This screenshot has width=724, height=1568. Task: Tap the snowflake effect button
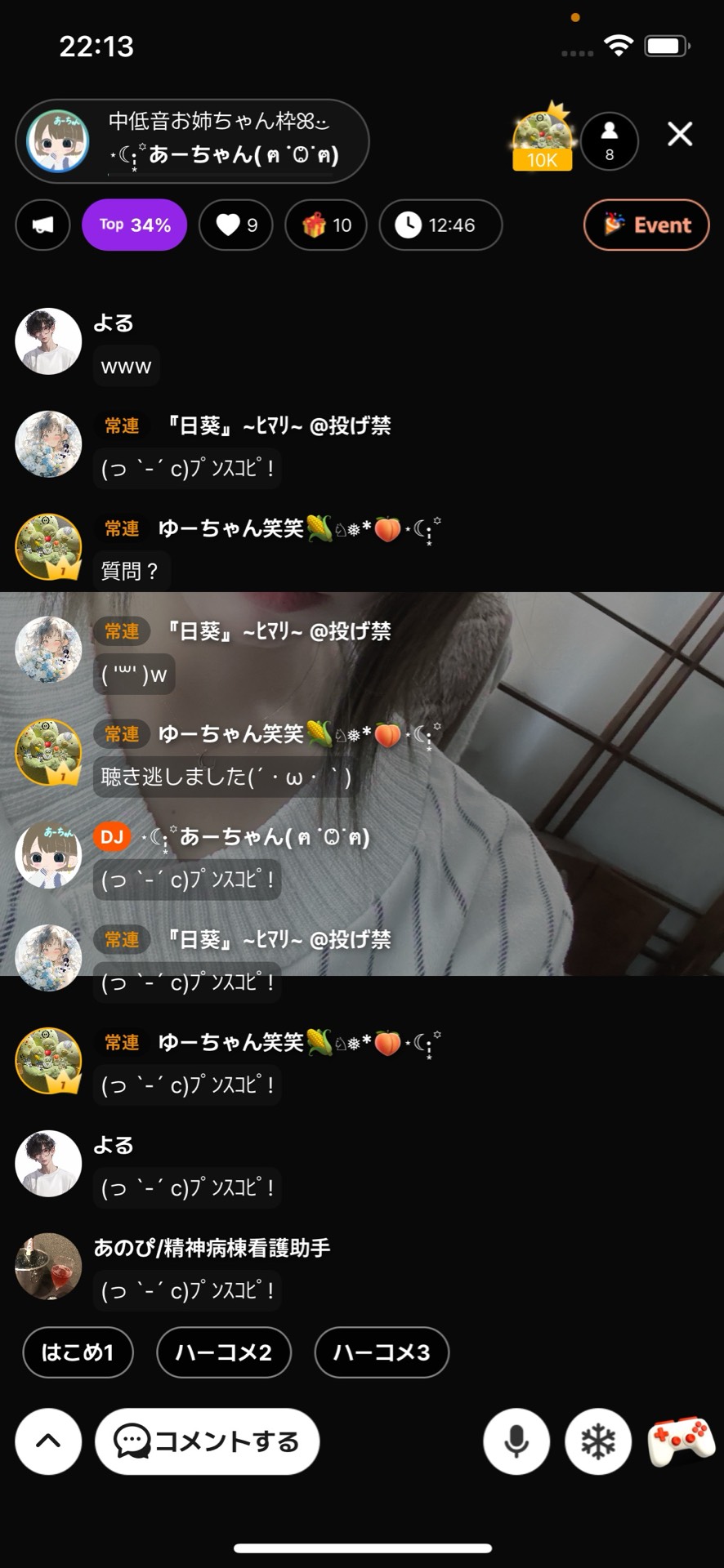[x=598, y=1441]
